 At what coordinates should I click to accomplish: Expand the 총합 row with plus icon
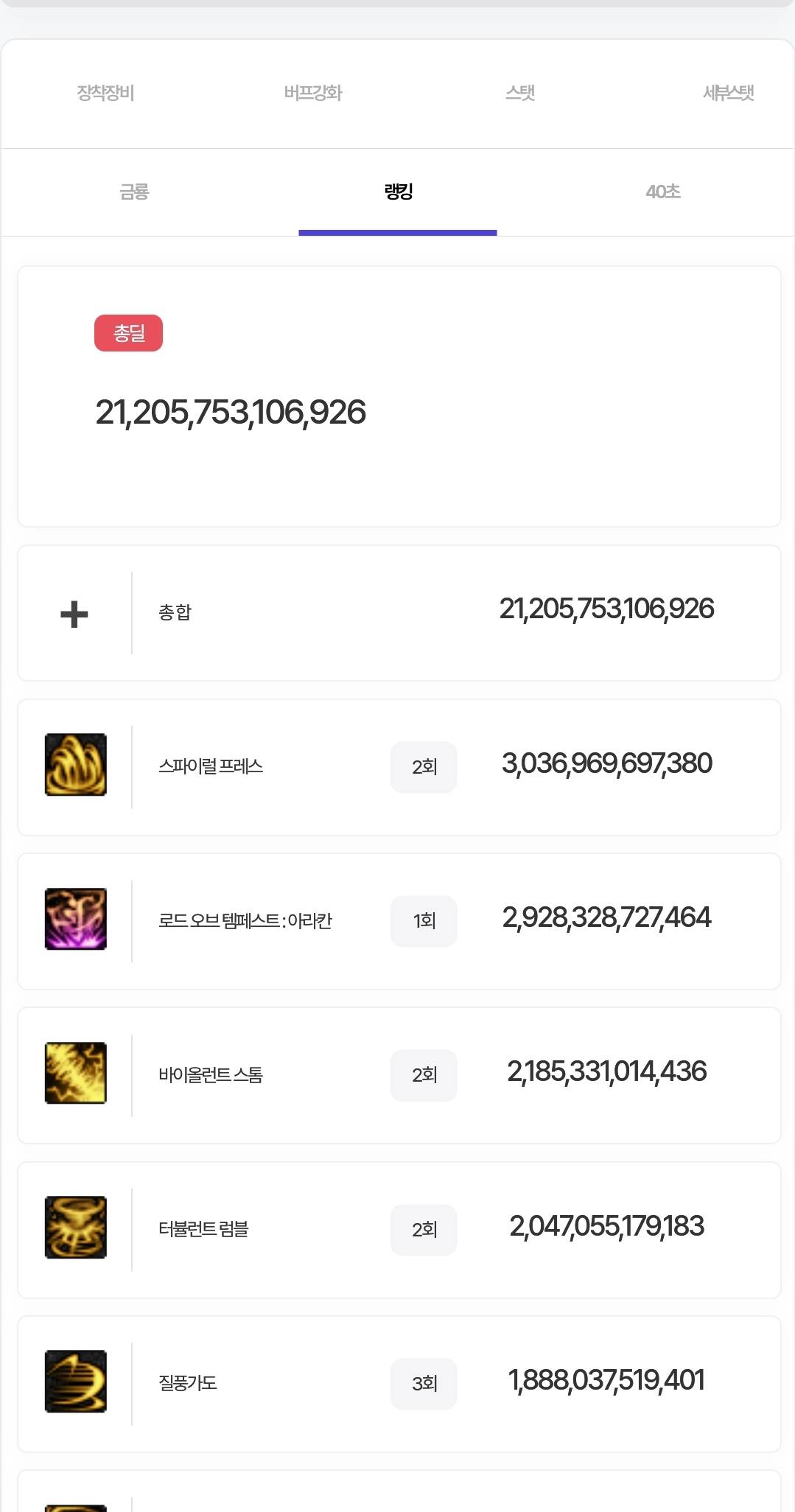tap(74, 614)
